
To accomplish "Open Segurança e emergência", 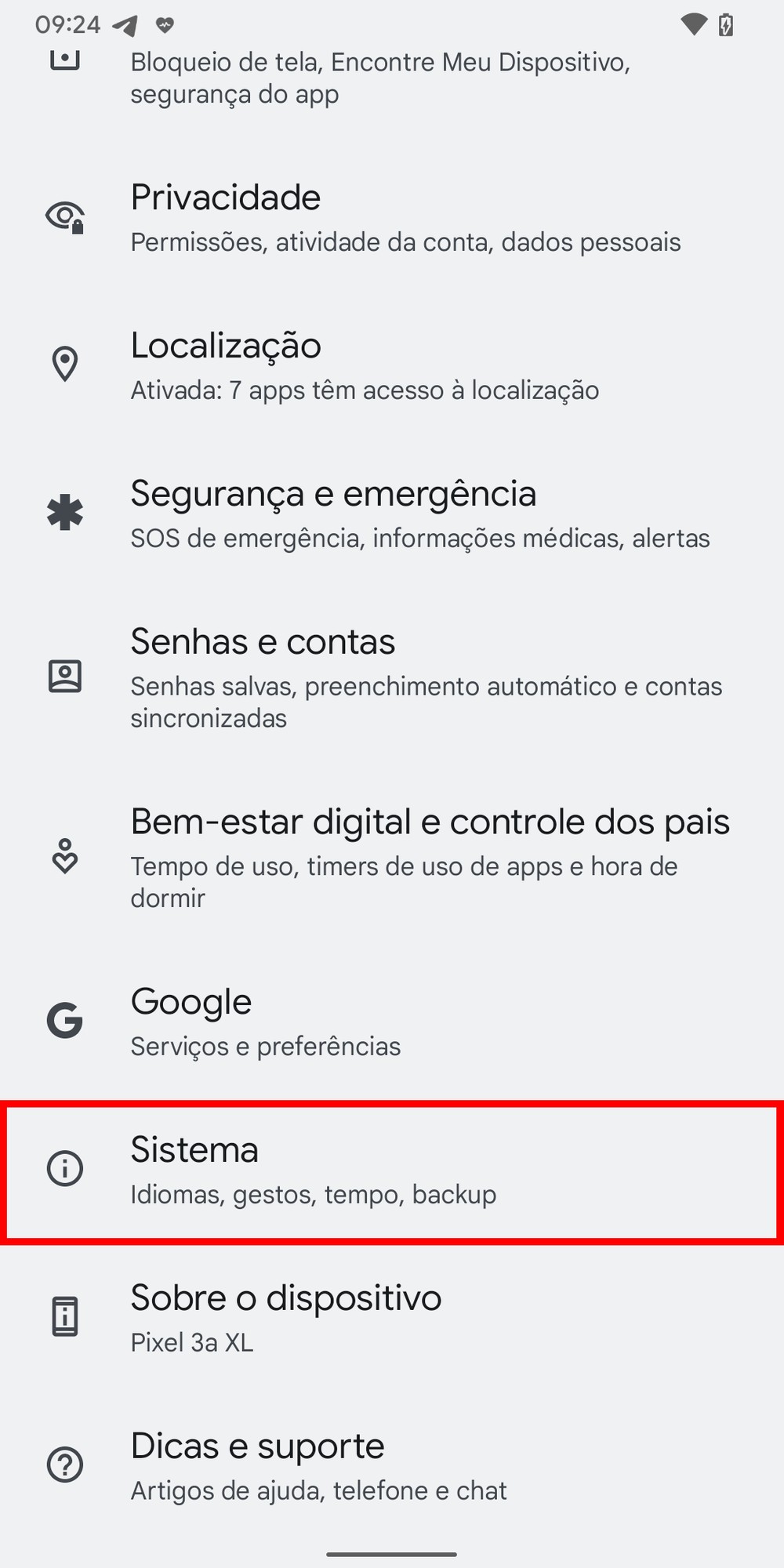I will (x=392, y=514).
